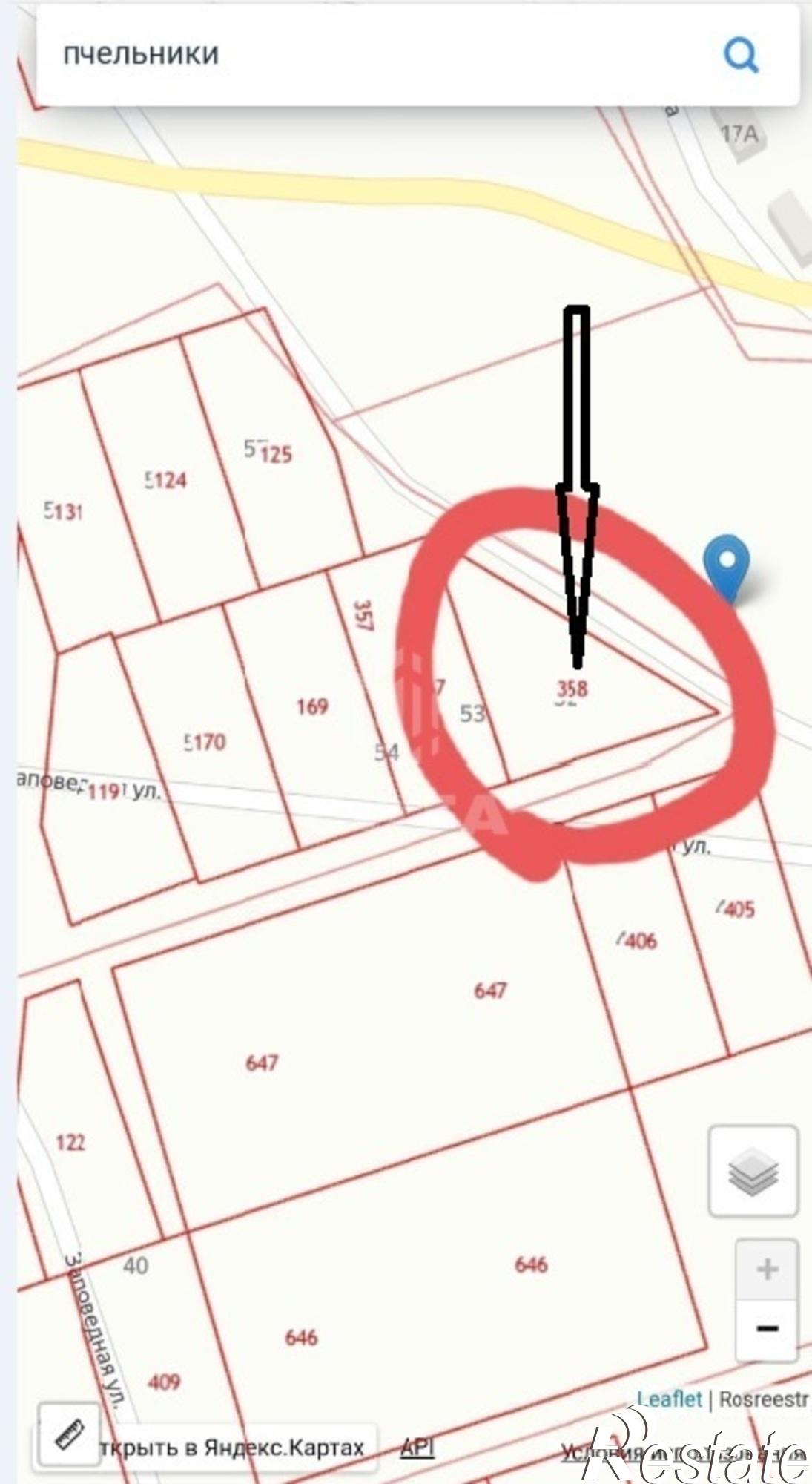Viewport: 812px width, 1484px height.
Task: Zoom out with the minus button
Action: (767, 1328)
